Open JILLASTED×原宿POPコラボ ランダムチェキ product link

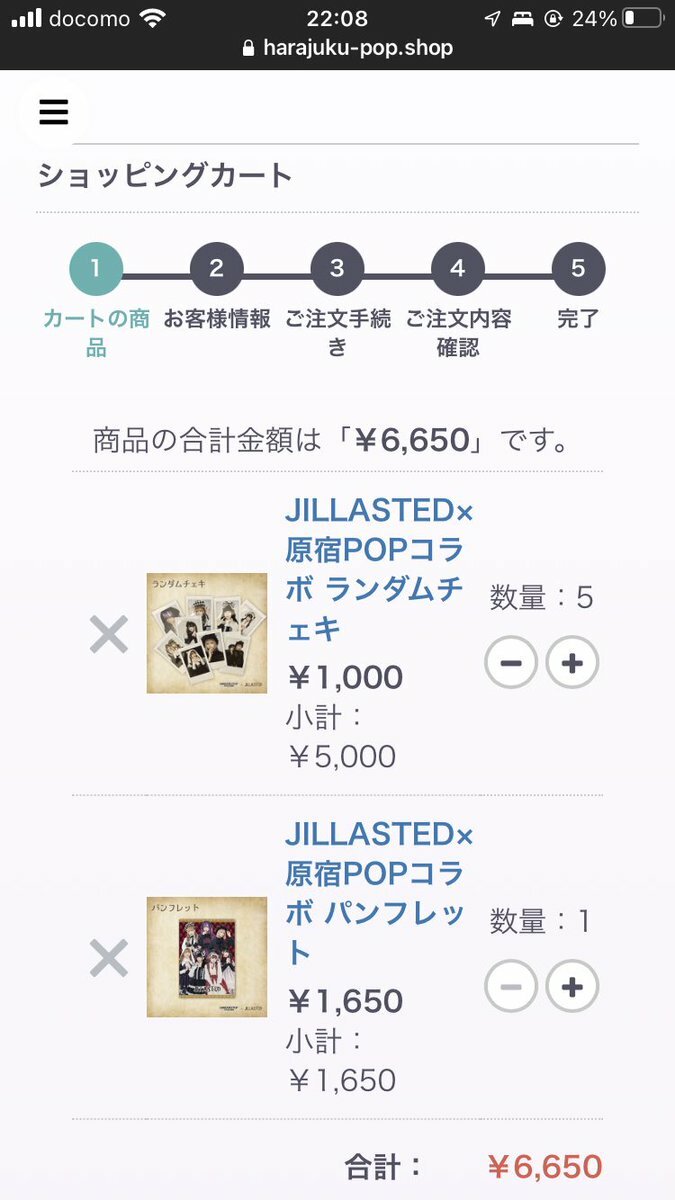click(x=376, y=570)
